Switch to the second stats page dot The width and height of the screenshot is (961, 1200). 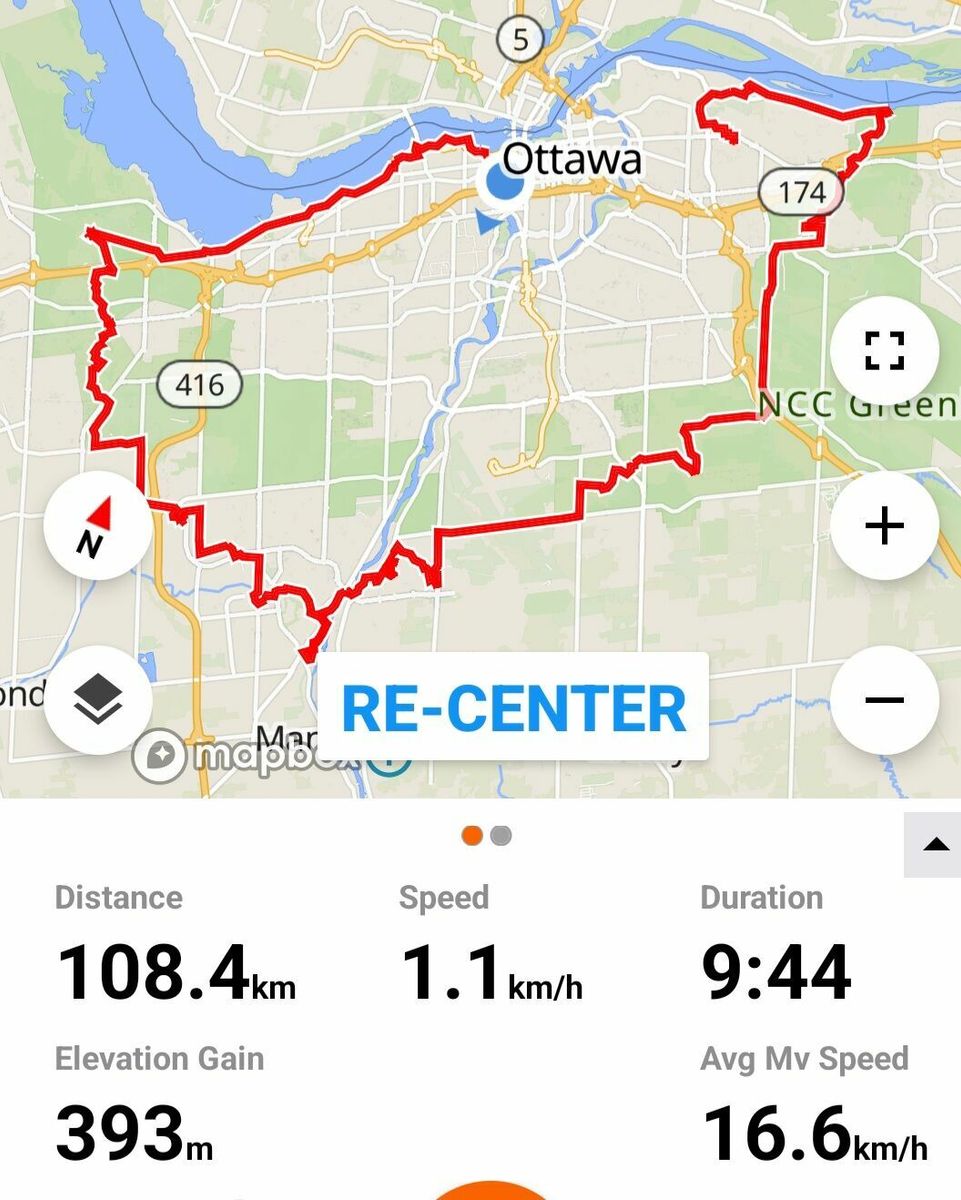tap(501, 836)
